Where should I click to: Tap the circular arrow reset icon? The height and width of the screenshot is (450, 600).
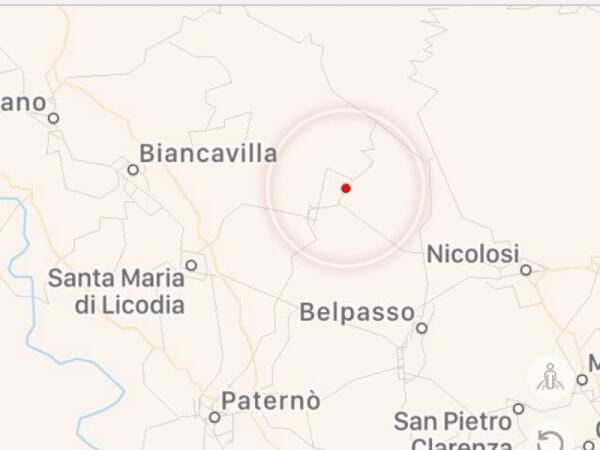click(x=551, y=440)
